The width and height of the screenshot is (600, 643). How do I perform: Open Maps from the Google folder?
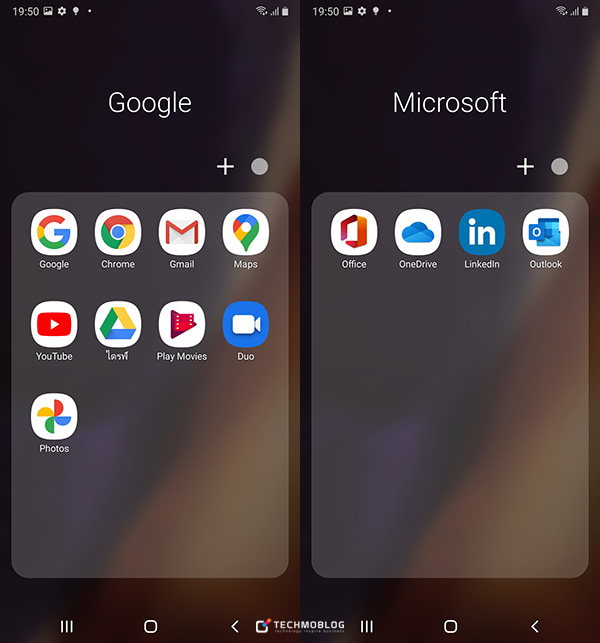coord(245,233)
